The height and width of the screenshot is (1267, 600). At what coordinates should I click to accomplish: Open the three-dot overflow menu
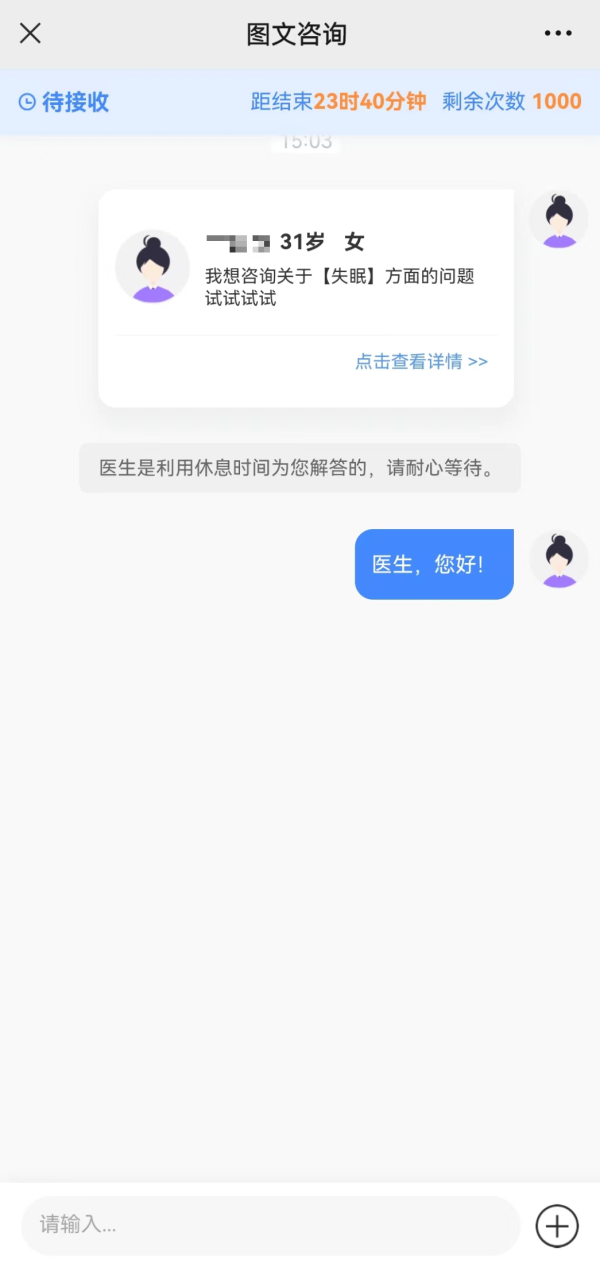coord(558,33)
